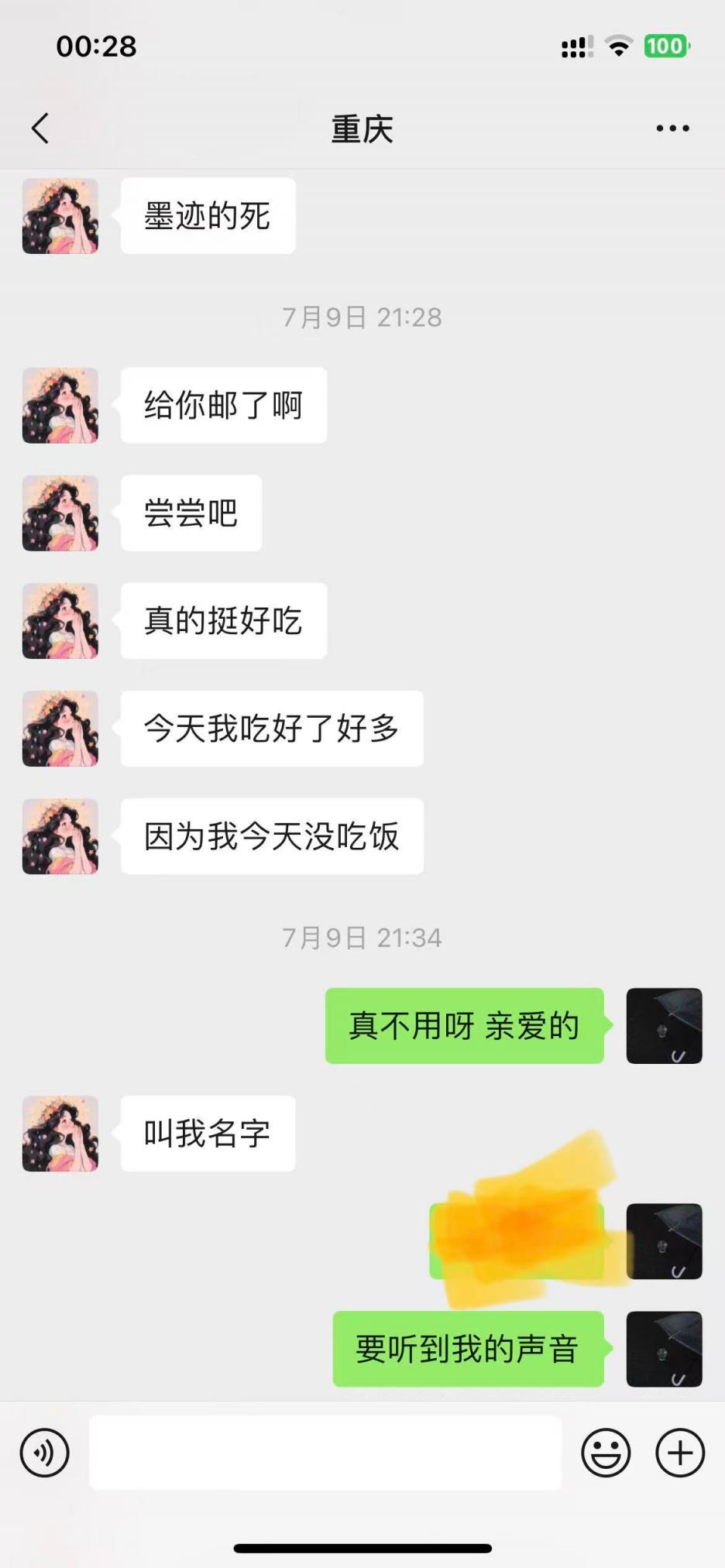
Task: Open contact avatar beside 叫我名字
Action: (60, 1134)
